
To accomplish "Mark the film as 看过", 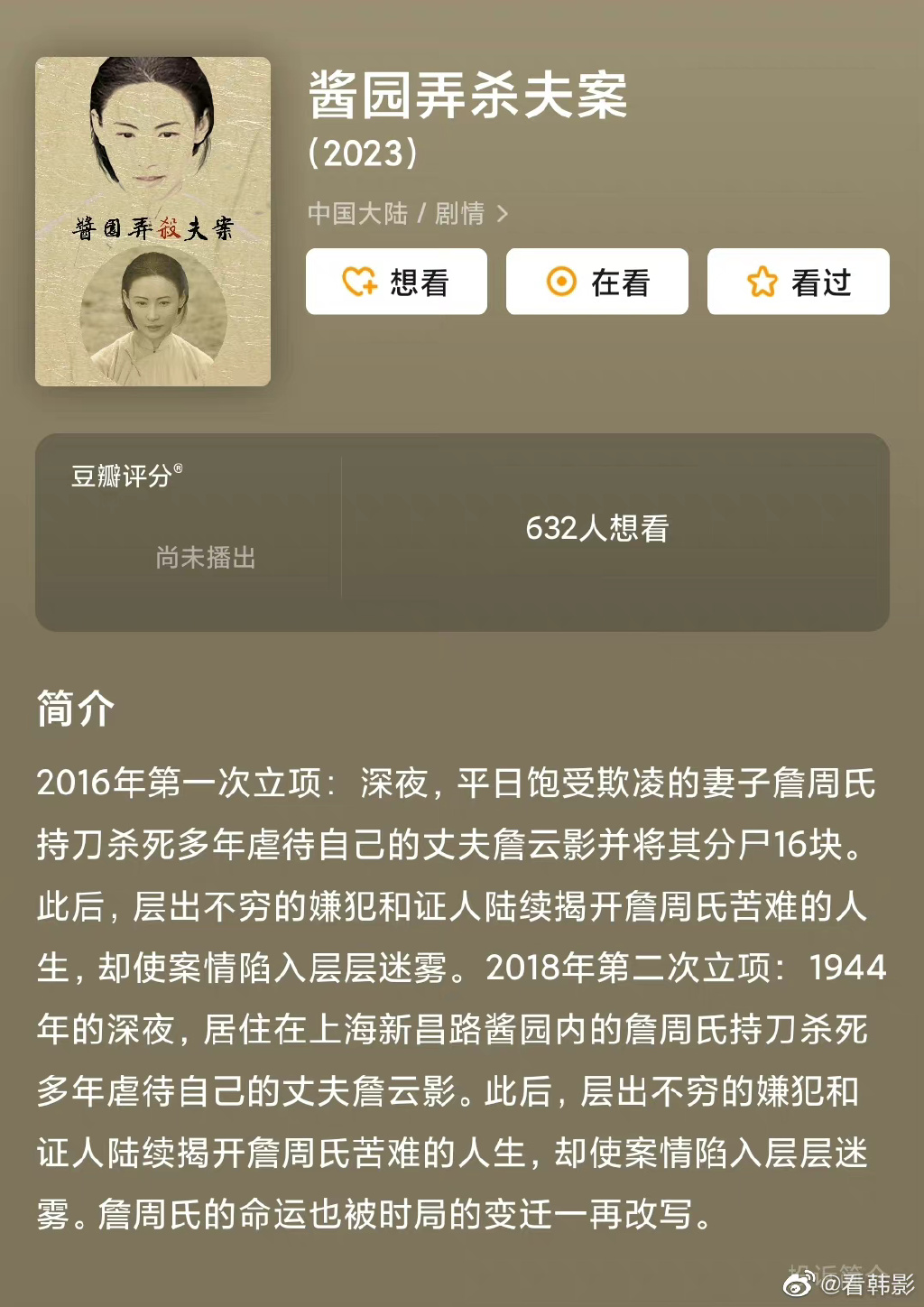I will click(x=798, y=283).
